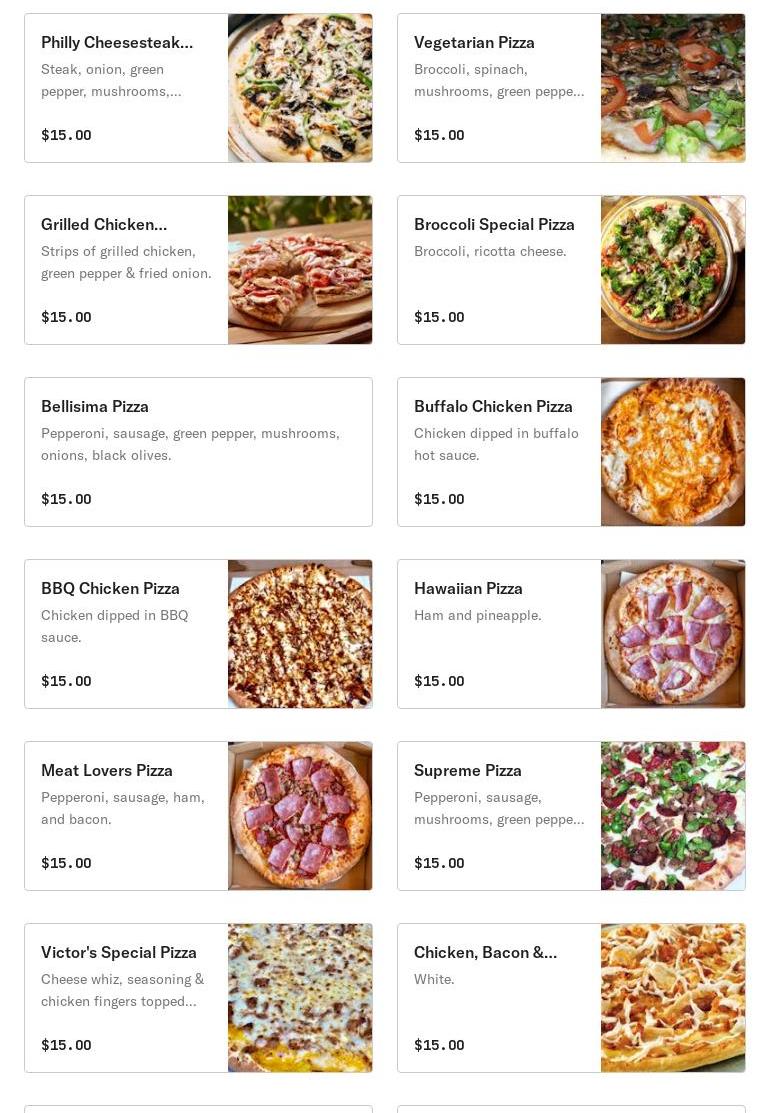This screenshot has width=770, height=1113.
Task: Tap the Bellisima Pizza card
Action: [198, 452]
